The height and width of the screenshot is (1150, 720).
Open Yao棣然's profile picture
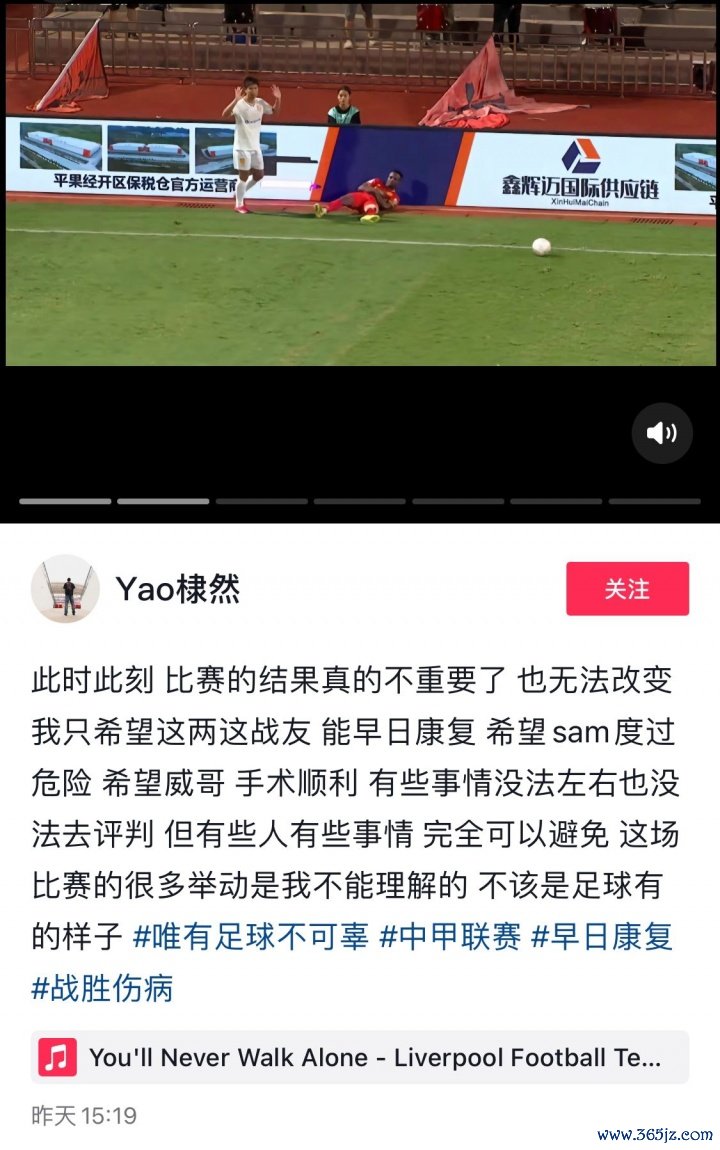[65, 589]
